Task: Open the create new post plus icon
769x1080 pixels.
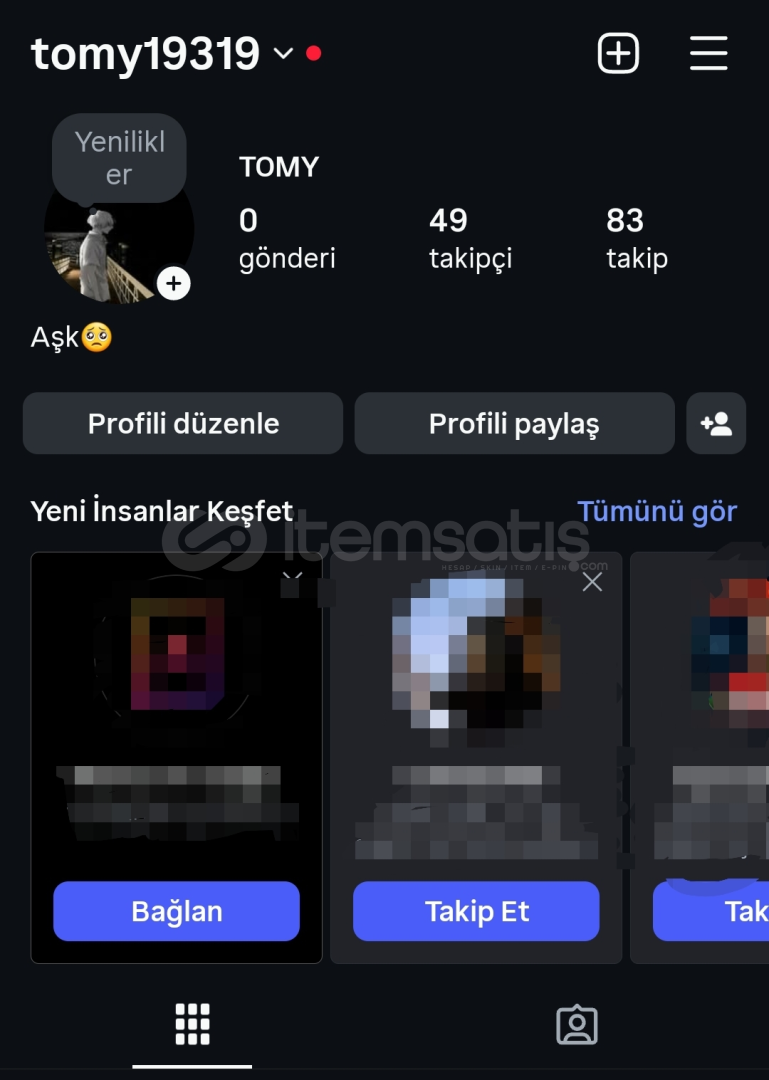Action: pyautogui.click(x=618, y=53)
